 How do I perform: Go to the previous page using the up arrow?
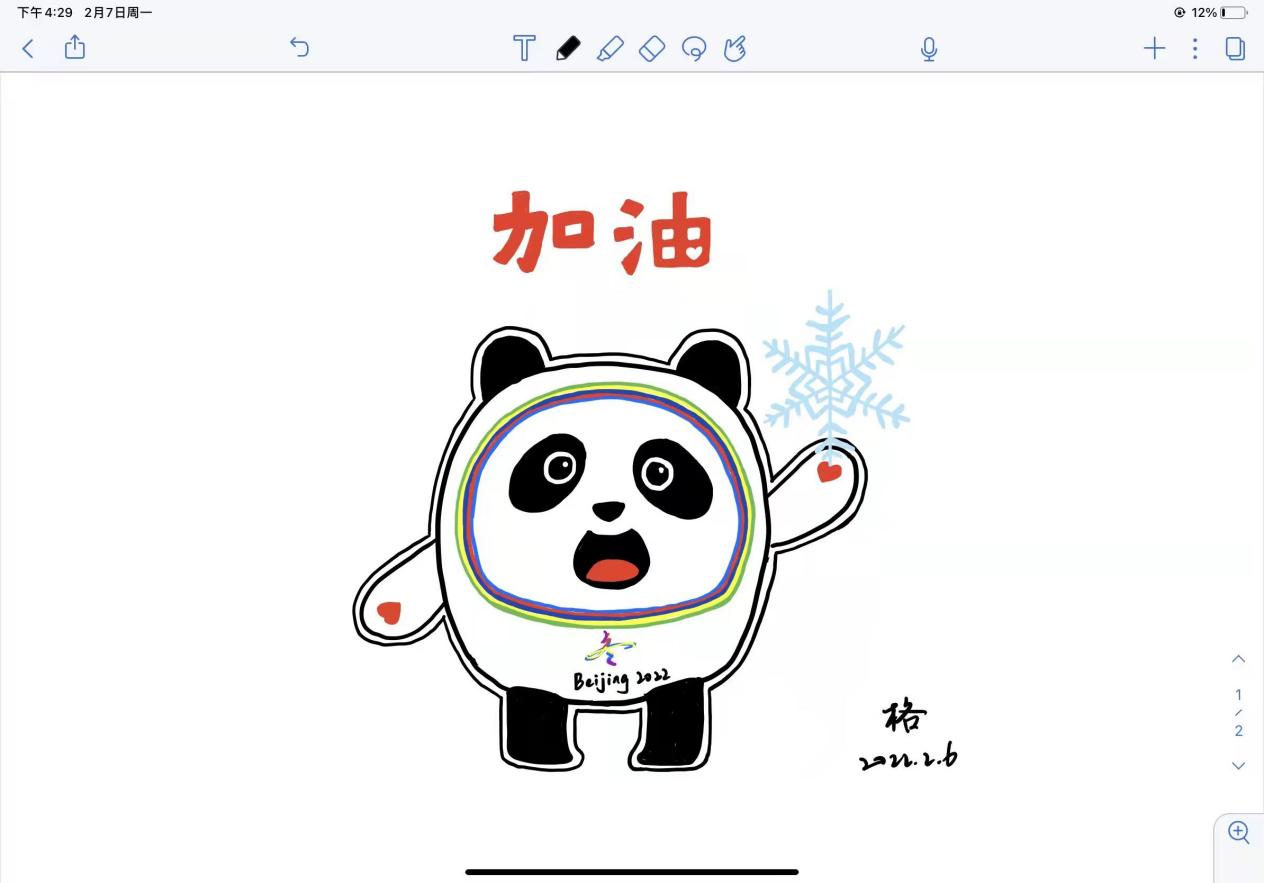[1238, 659]
